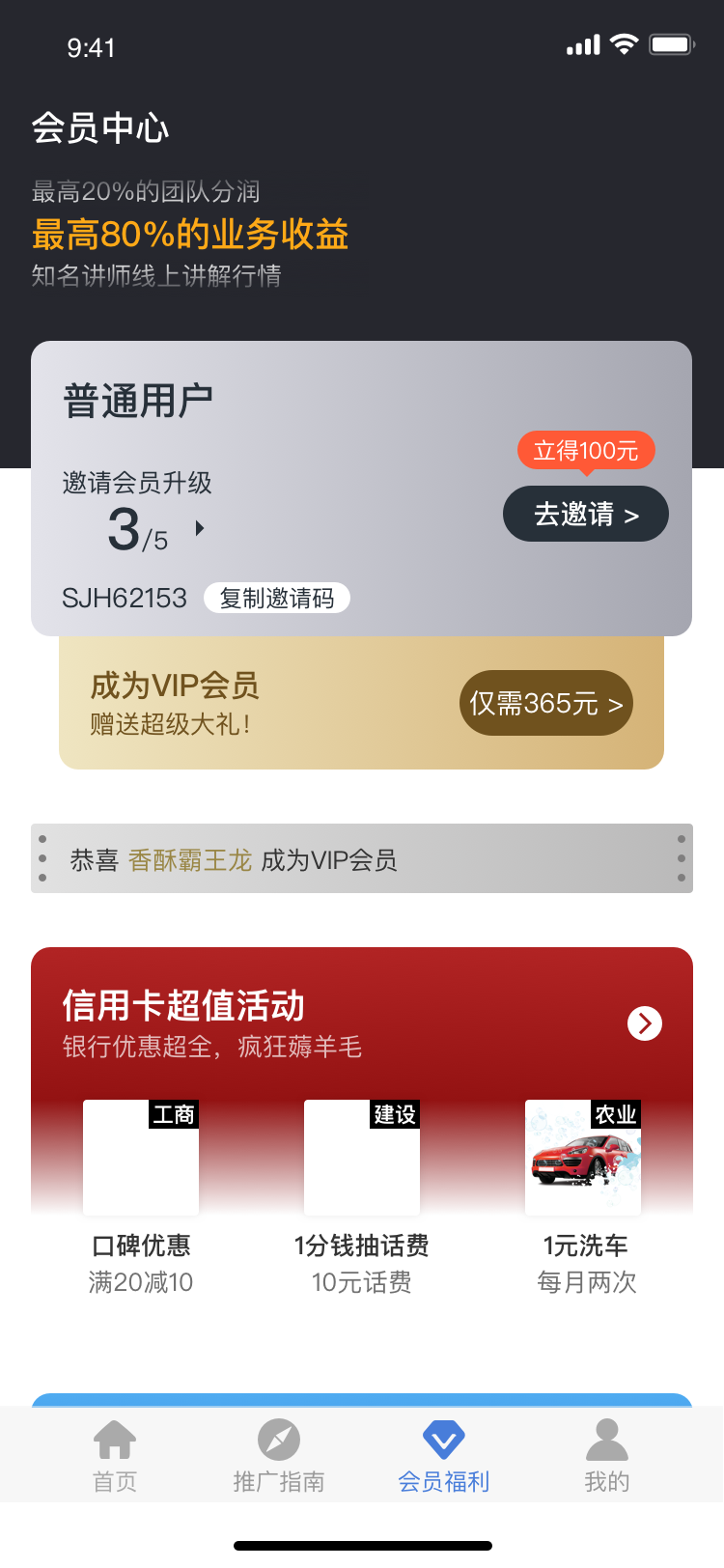
Task: Open the credit card activity arrow
Action: 645,1022
